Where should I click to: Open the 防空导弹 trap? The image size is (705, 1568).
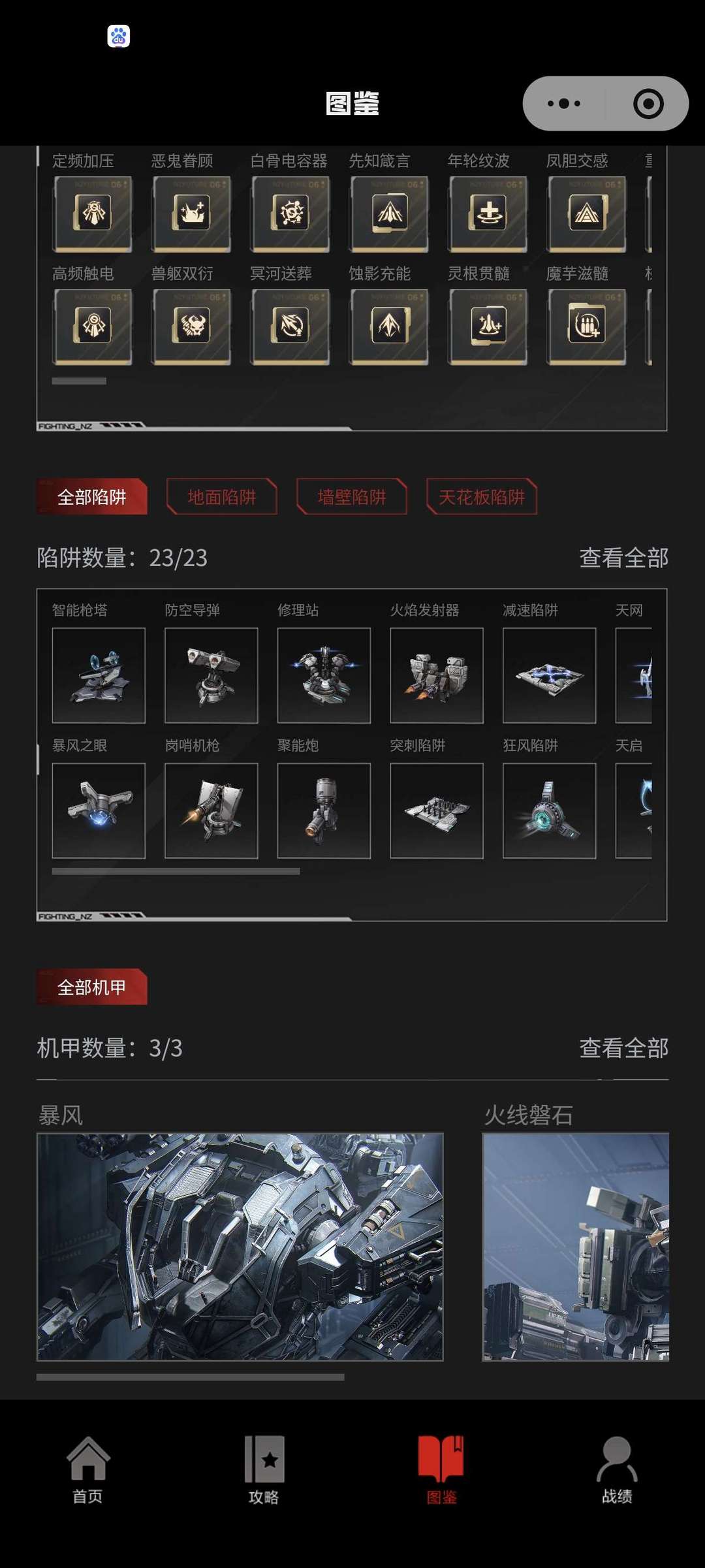coord(211,675)
